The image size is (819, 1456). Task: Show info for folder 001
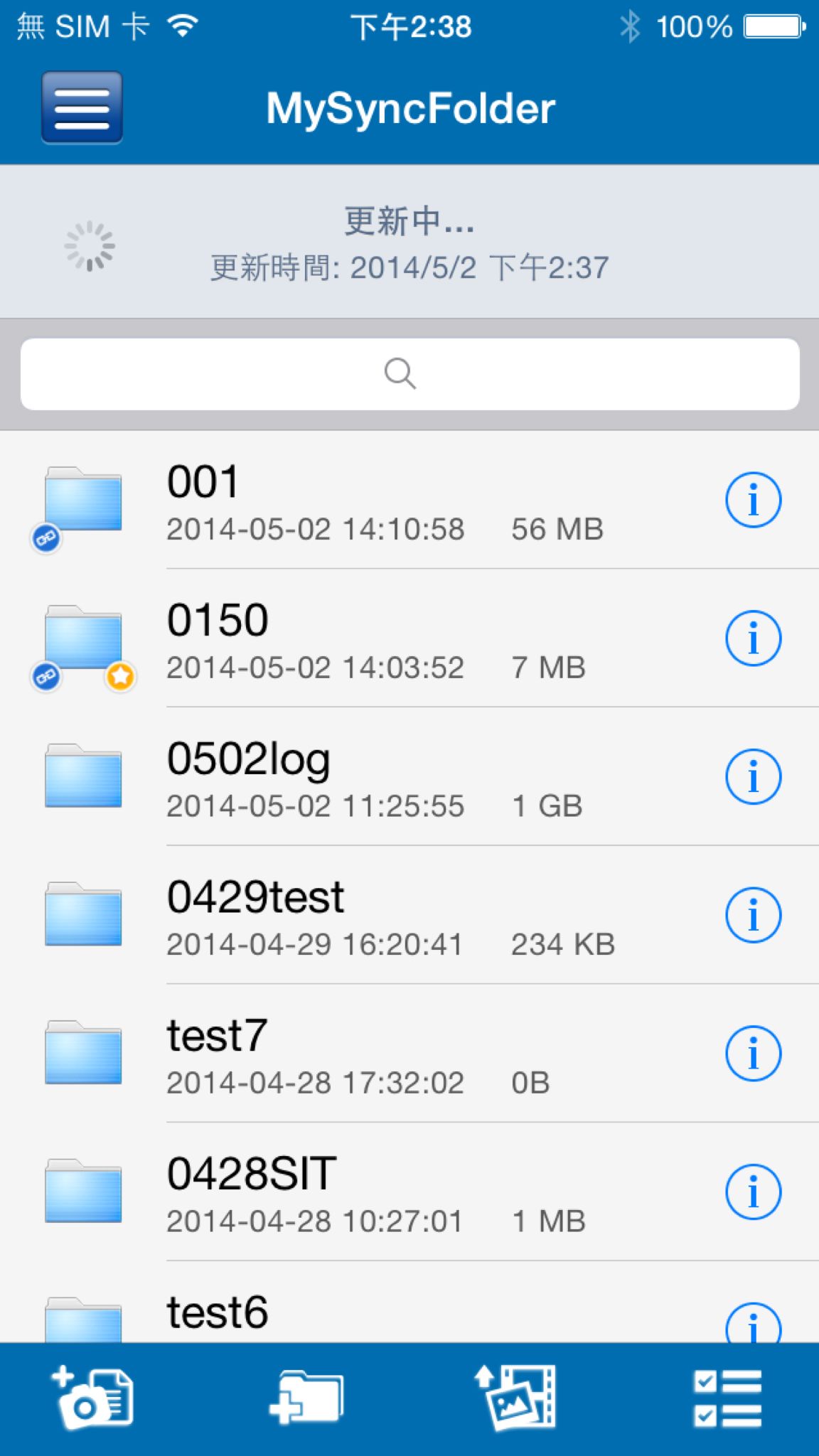[x=753, y=500]
